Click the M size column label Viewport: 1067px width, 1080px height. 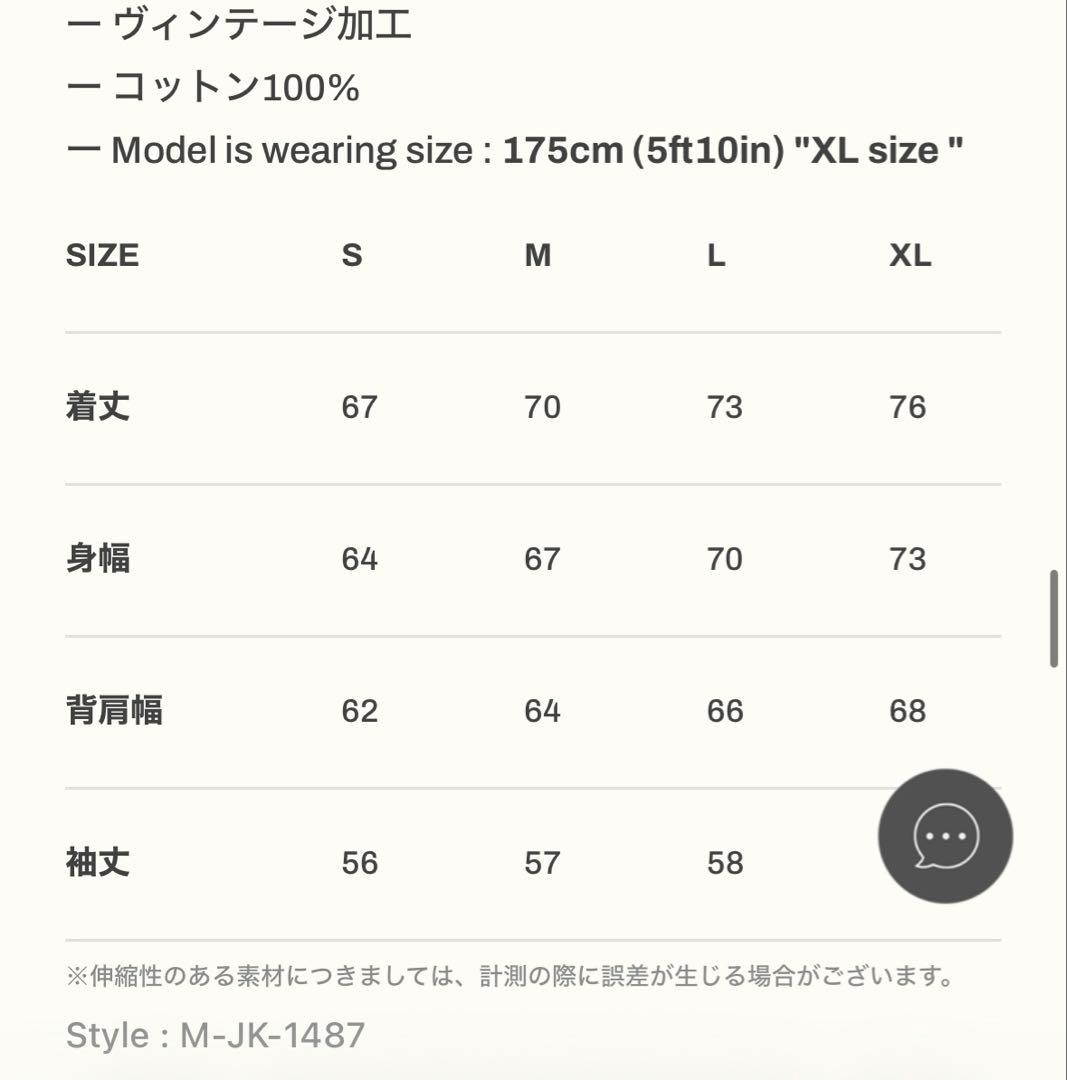(x=537, y=255)
